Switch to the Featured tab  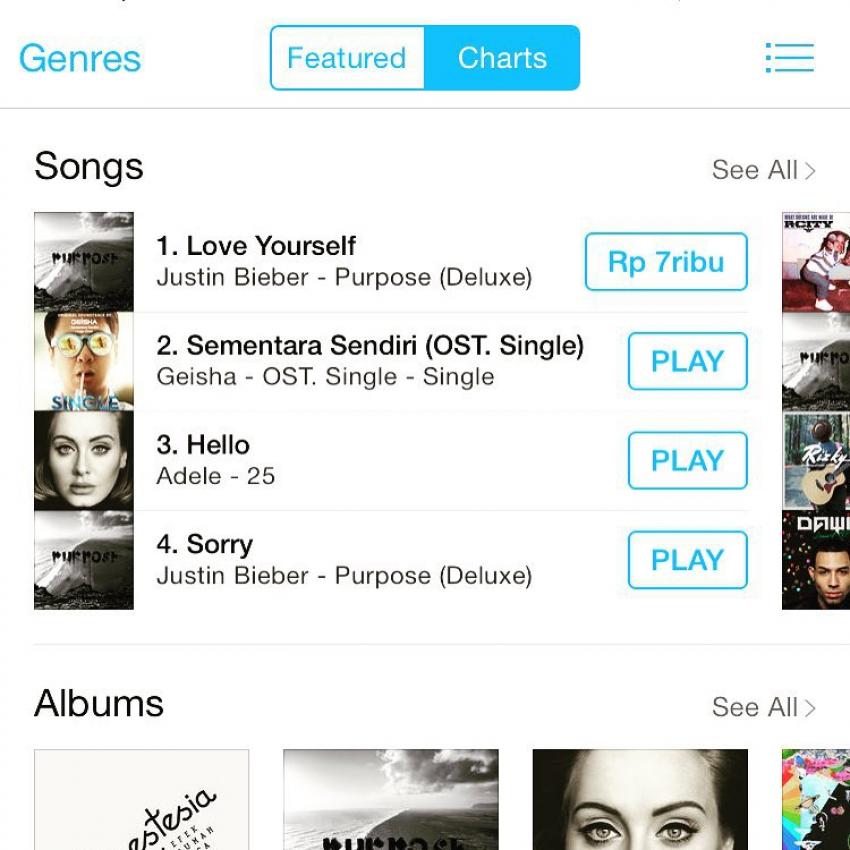[x=347, y=58]
